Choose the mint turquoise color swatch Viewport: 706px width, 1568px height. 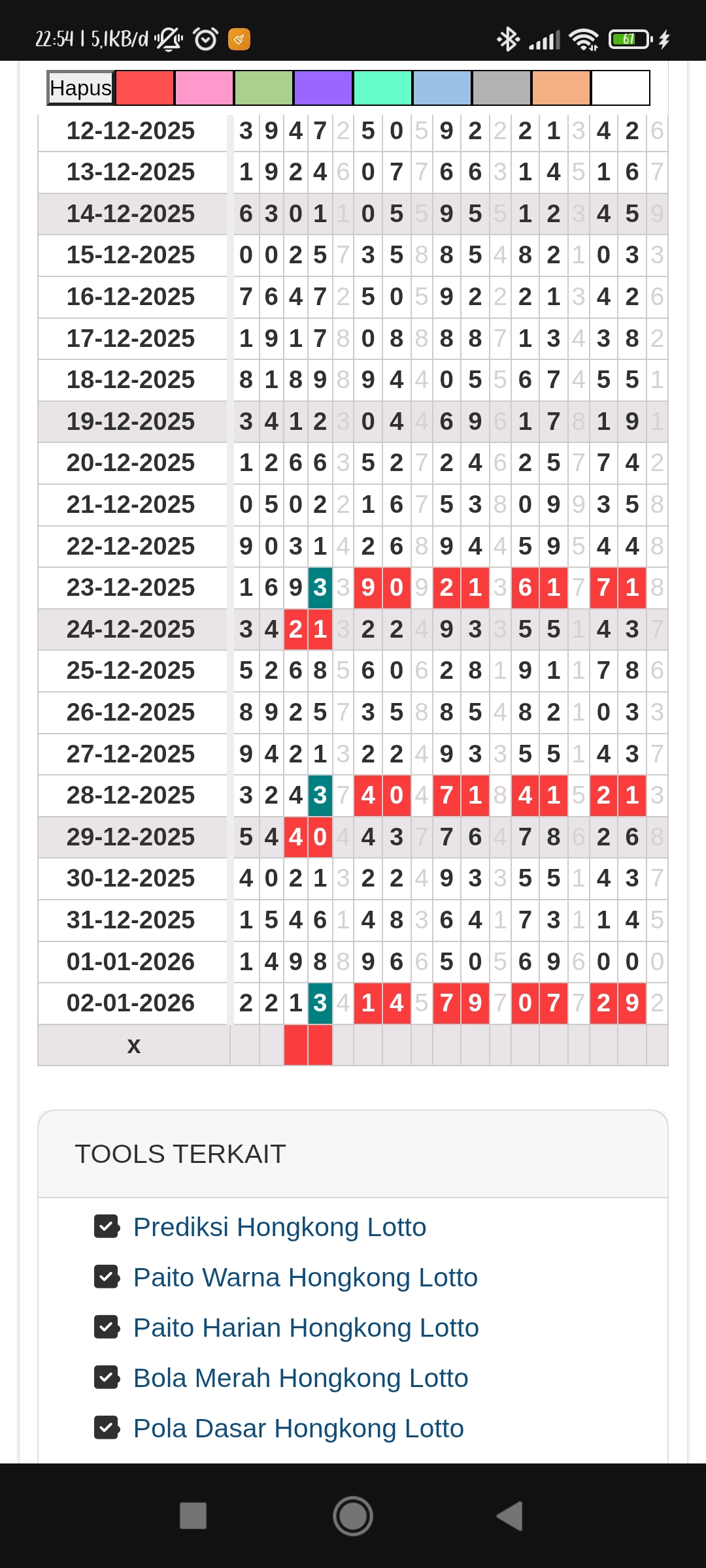[382, 88]
